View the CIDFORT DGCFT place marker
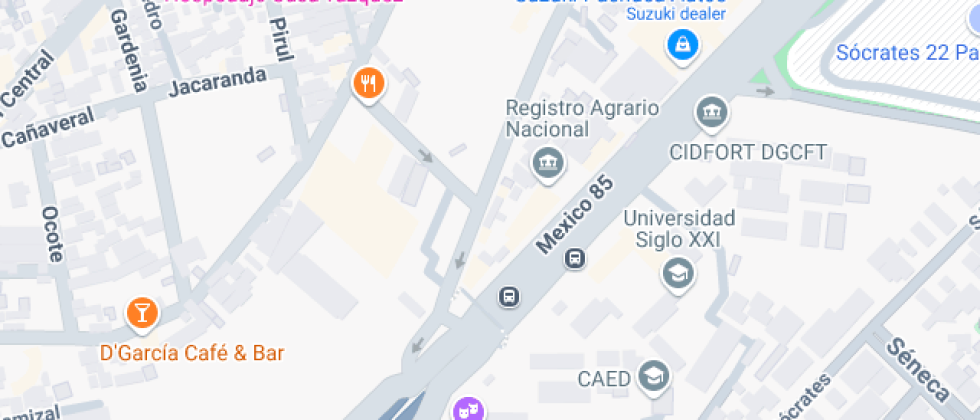 coord(711,111)
